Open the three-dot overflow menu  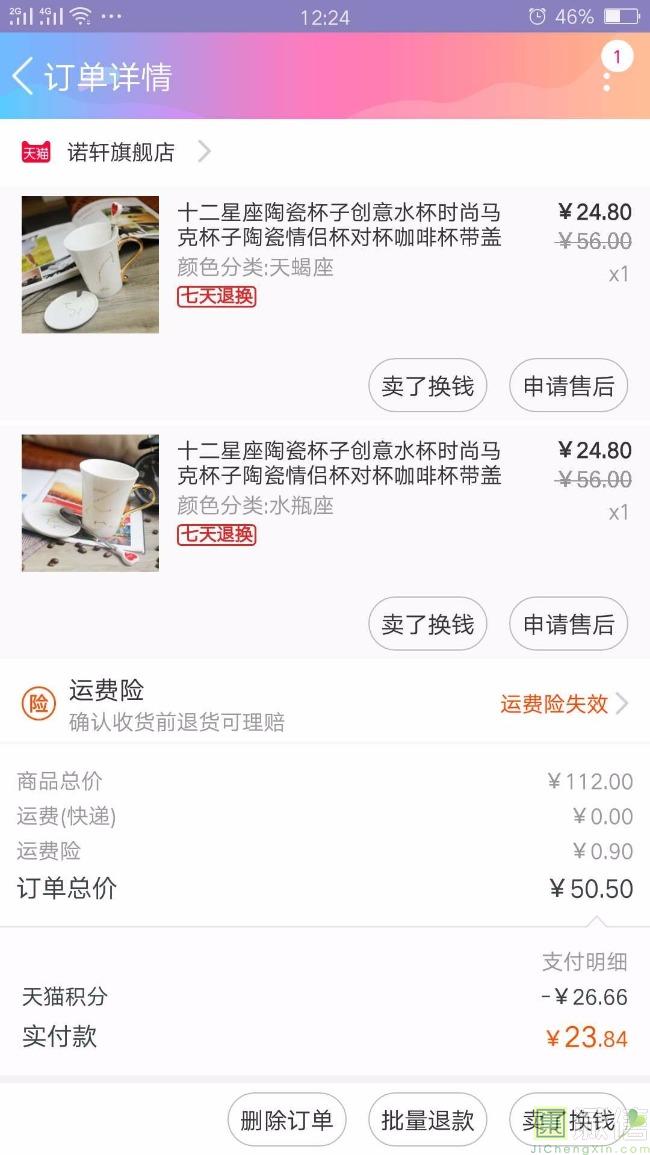tap(607, 76)
